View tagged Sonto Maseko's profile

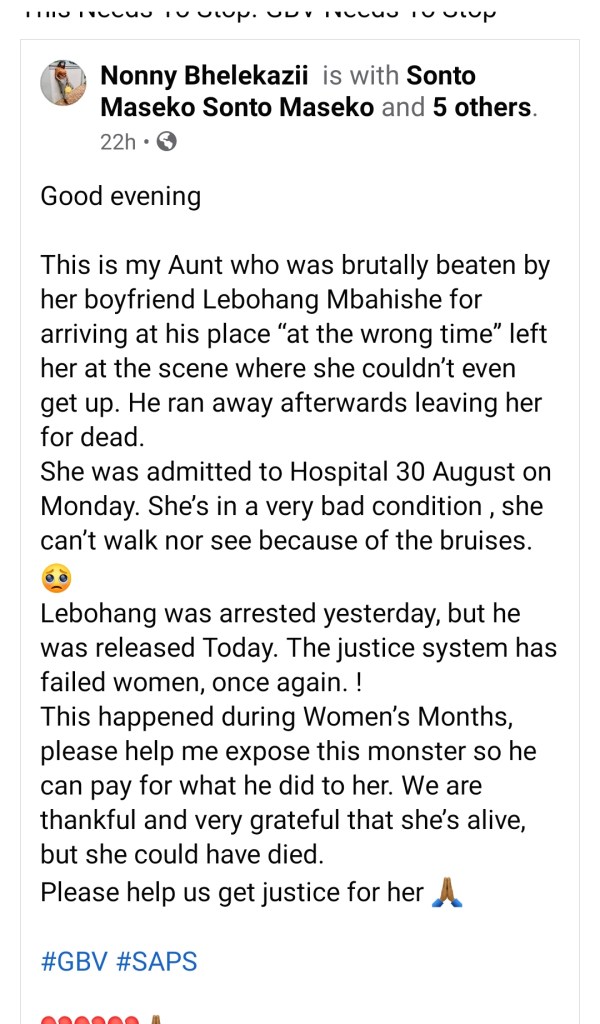238,107
